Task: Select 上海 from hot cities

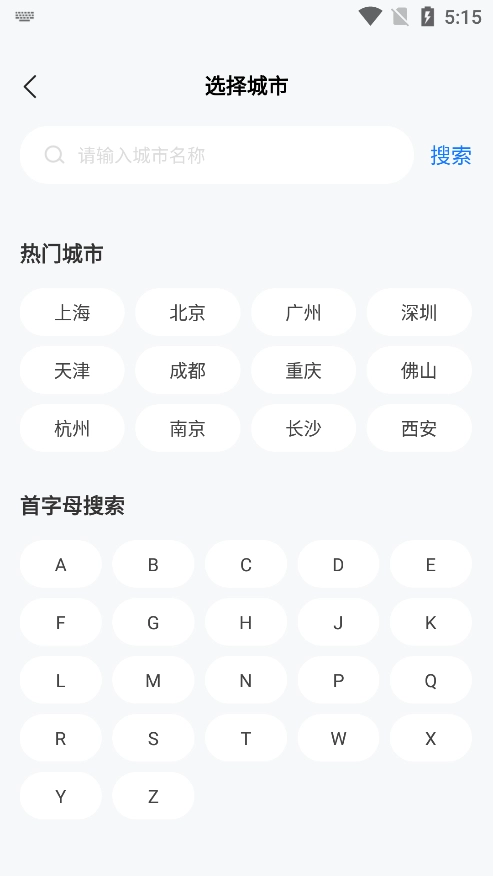Action: 72,312
